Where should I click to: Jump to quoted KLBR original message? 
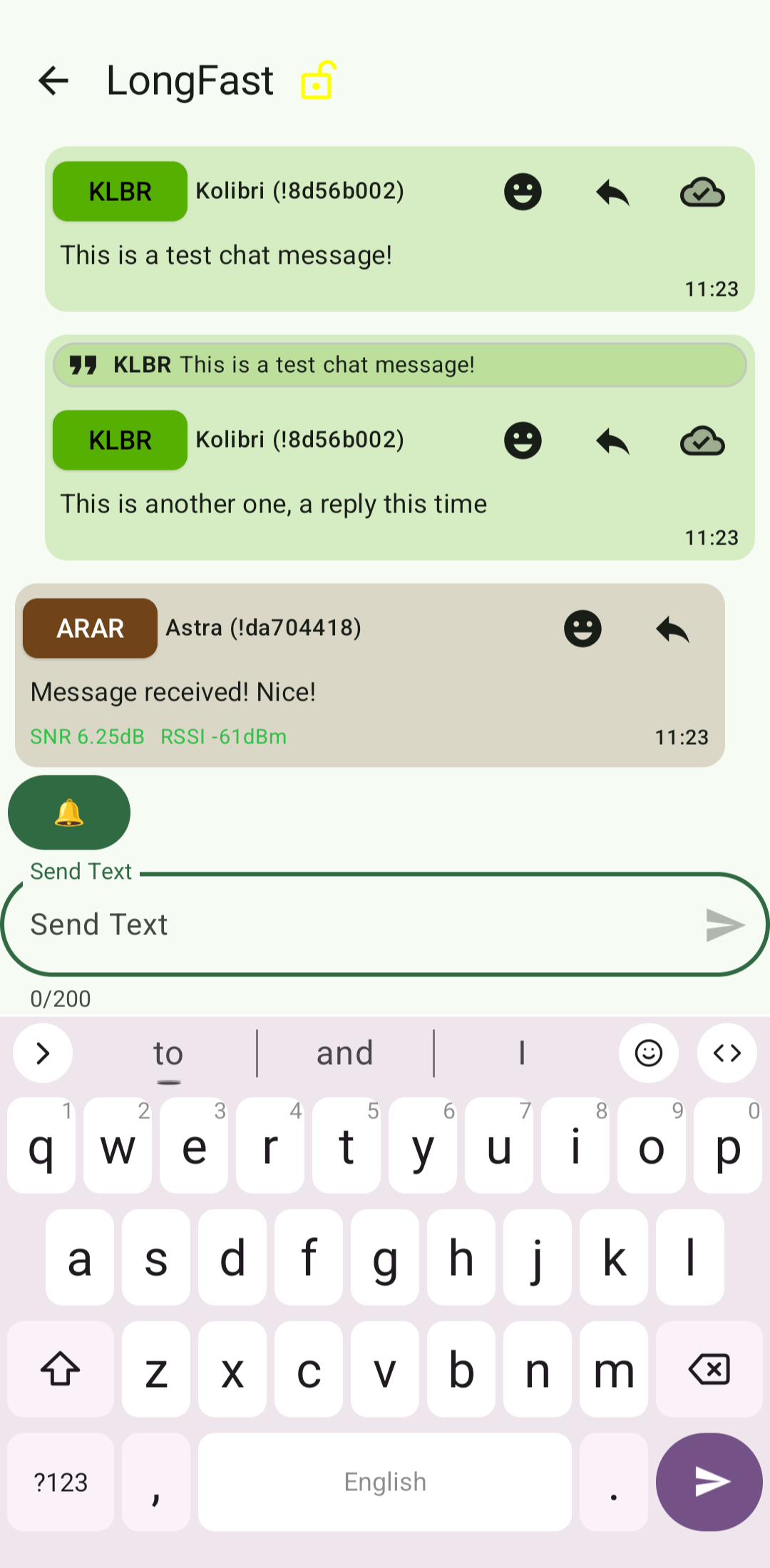click(399, 365)
